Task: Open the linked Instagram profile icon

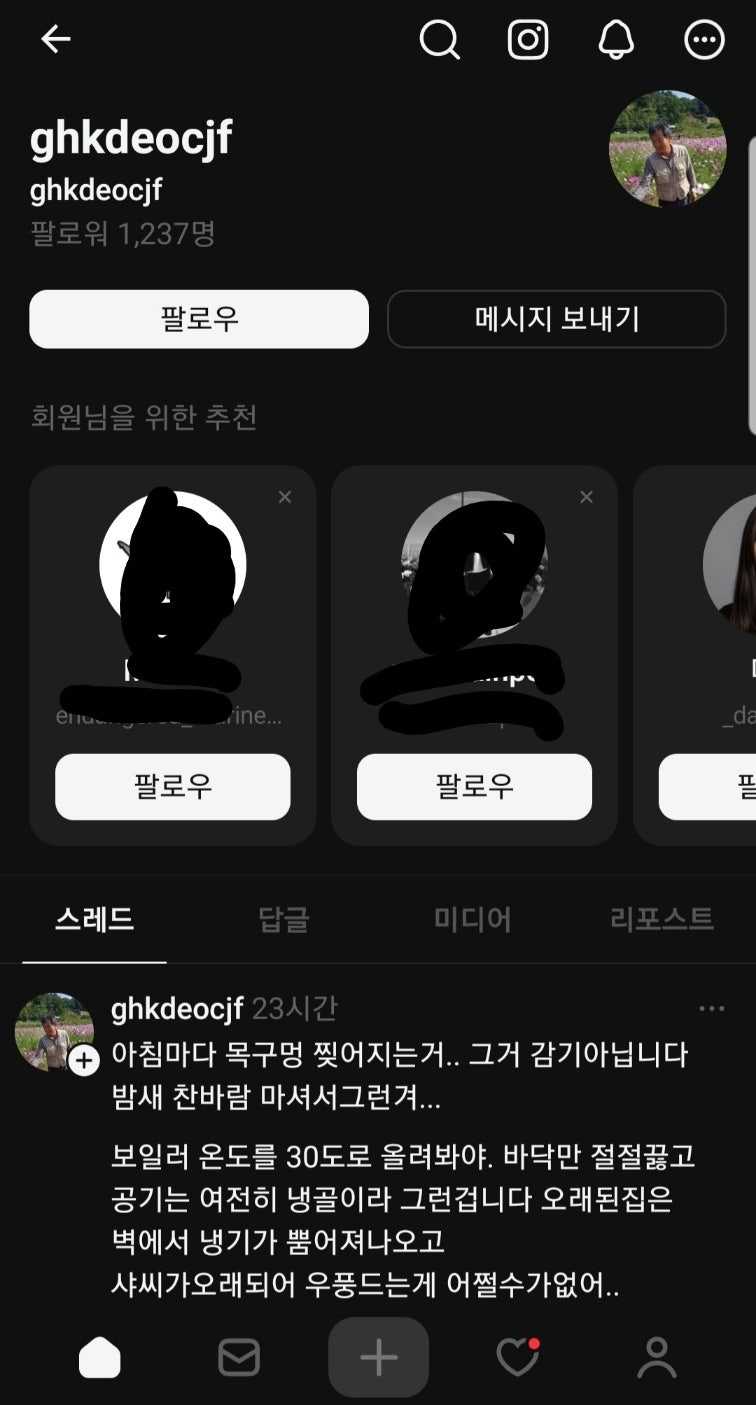Action: (x=528, y=40)
